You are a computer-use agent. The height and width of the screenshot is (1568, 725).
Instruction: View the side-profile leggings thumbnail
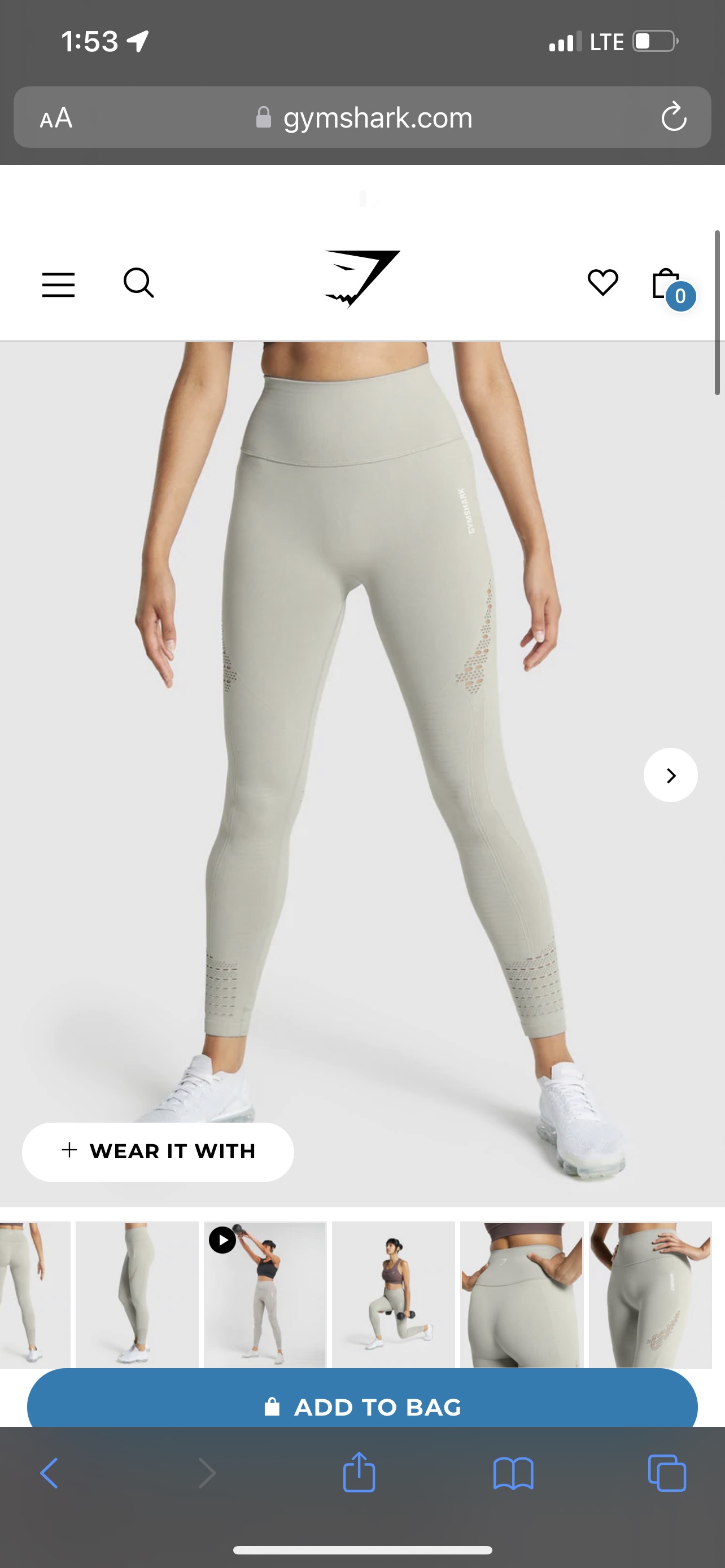point(137,1295)
